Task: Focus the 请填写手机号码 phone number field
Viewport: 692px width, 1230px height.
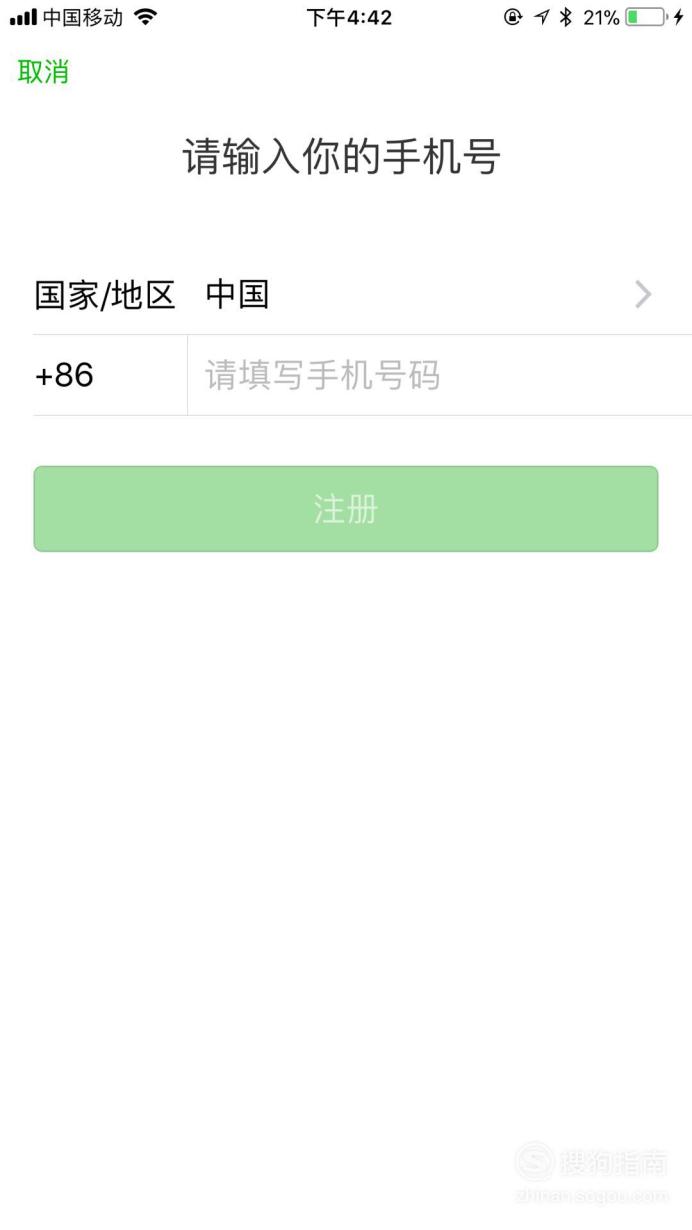Action: tap(439, 376)
